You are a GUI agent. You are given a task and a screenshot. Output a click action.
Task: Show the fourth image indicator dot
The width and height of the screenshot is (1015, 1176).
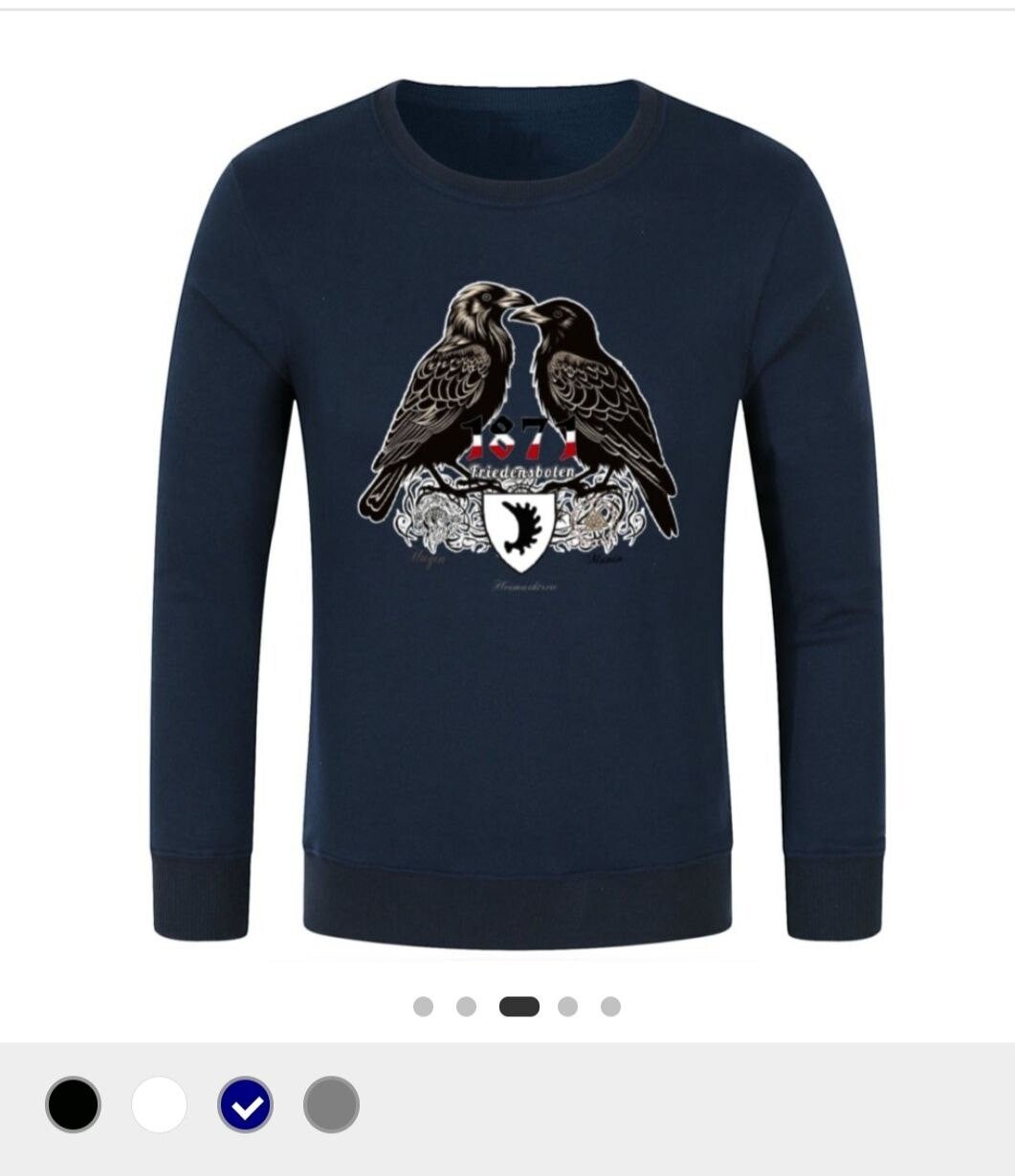tap(567, 1007)
